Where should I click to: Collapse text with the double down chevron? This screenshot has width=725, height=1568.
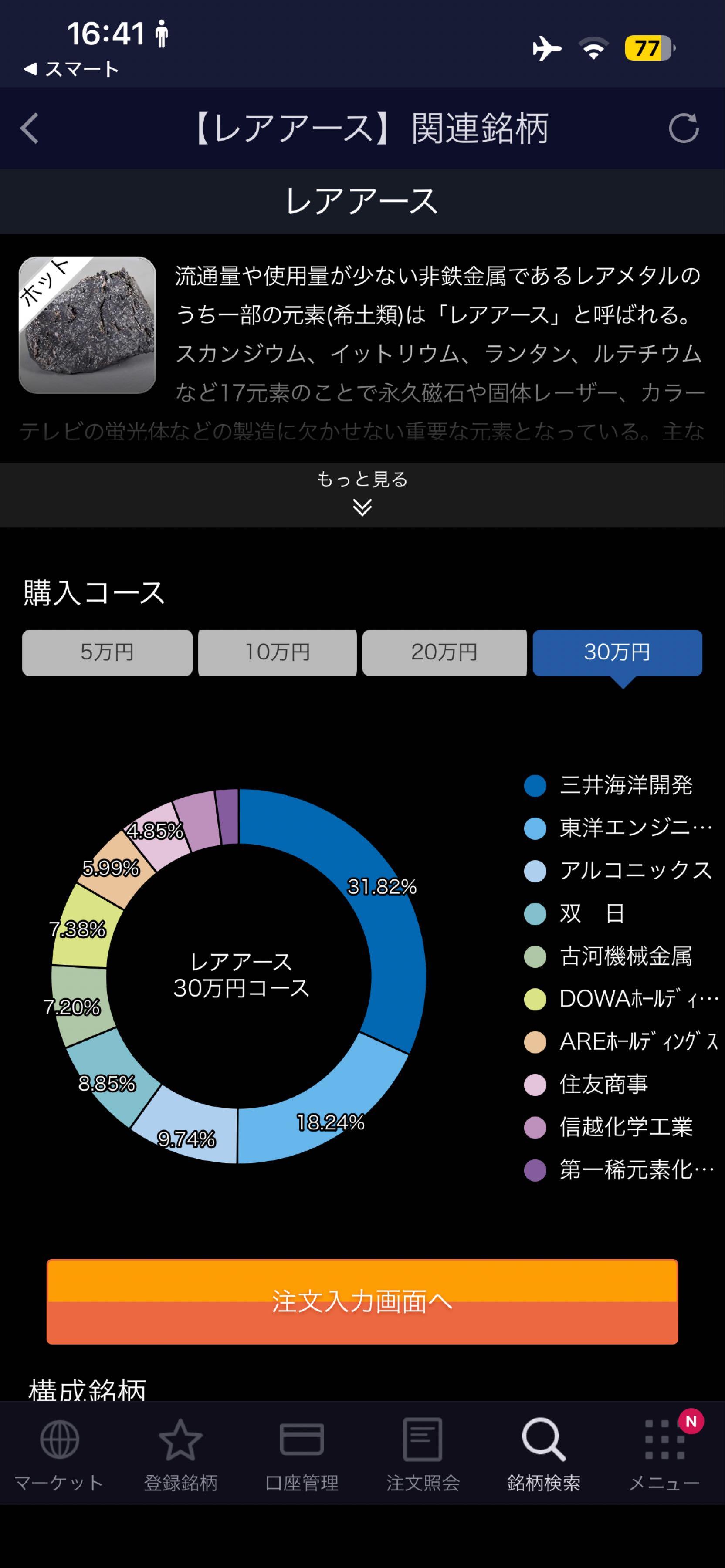362,507
